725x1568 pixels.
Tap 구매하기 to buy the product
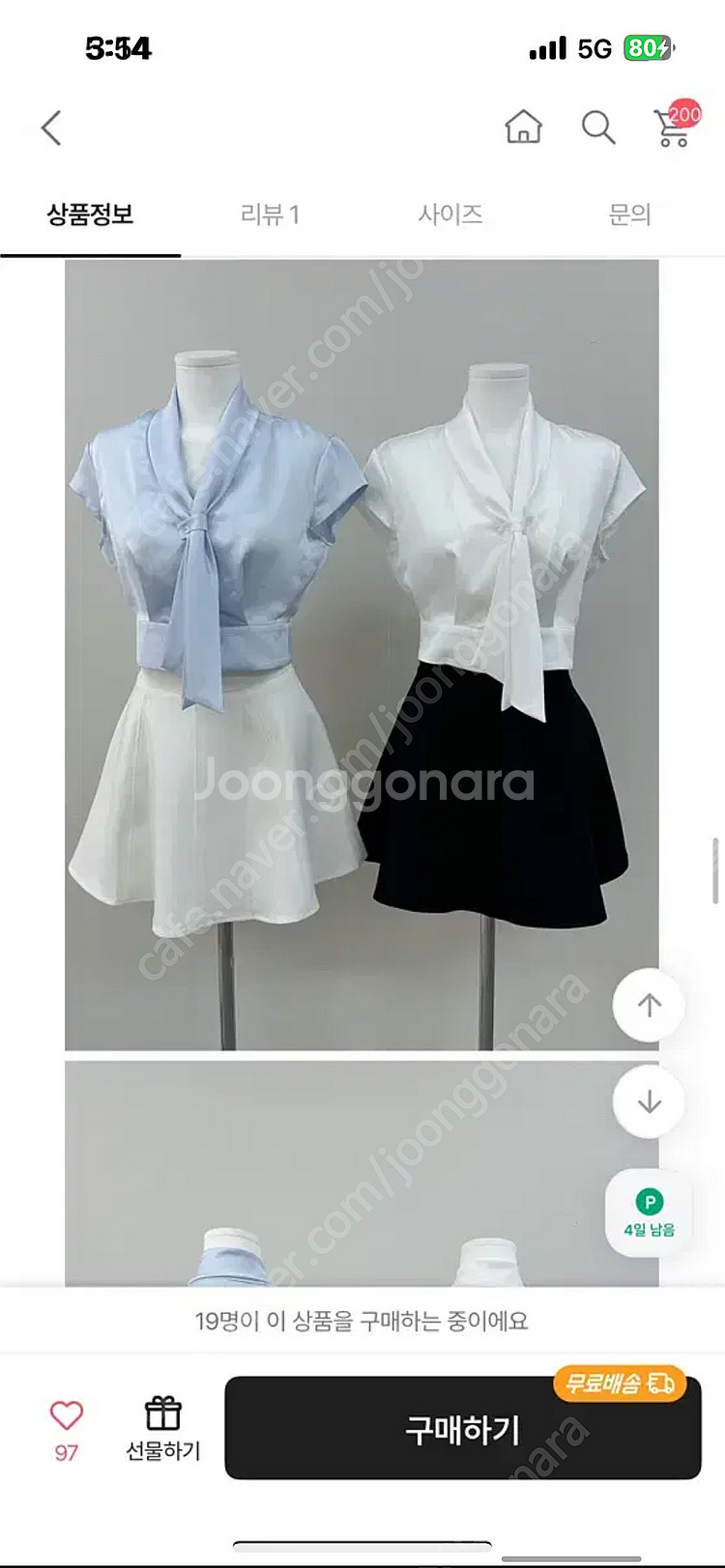[x=462, y=1429]
